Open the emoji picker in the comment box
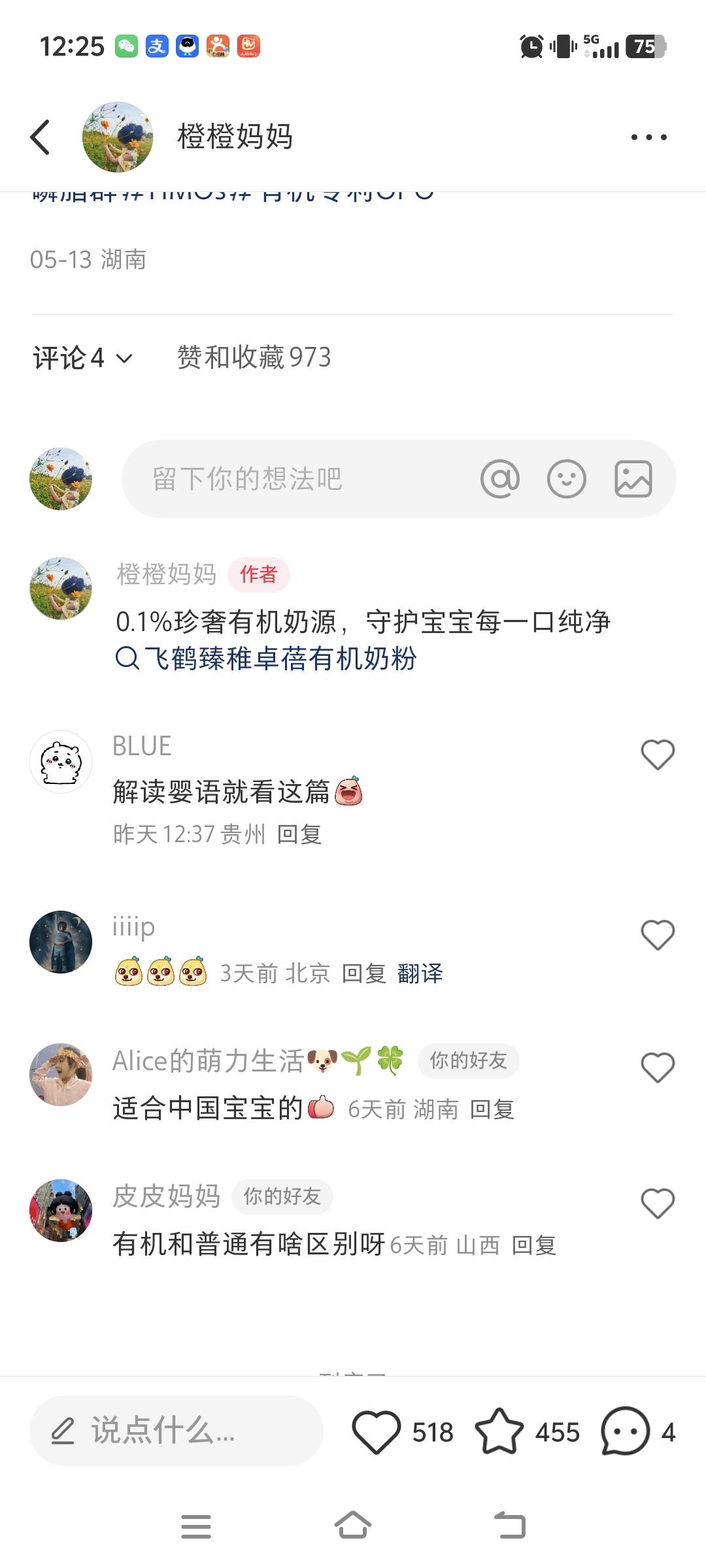Screen dimensions: 706x1568 566,479
